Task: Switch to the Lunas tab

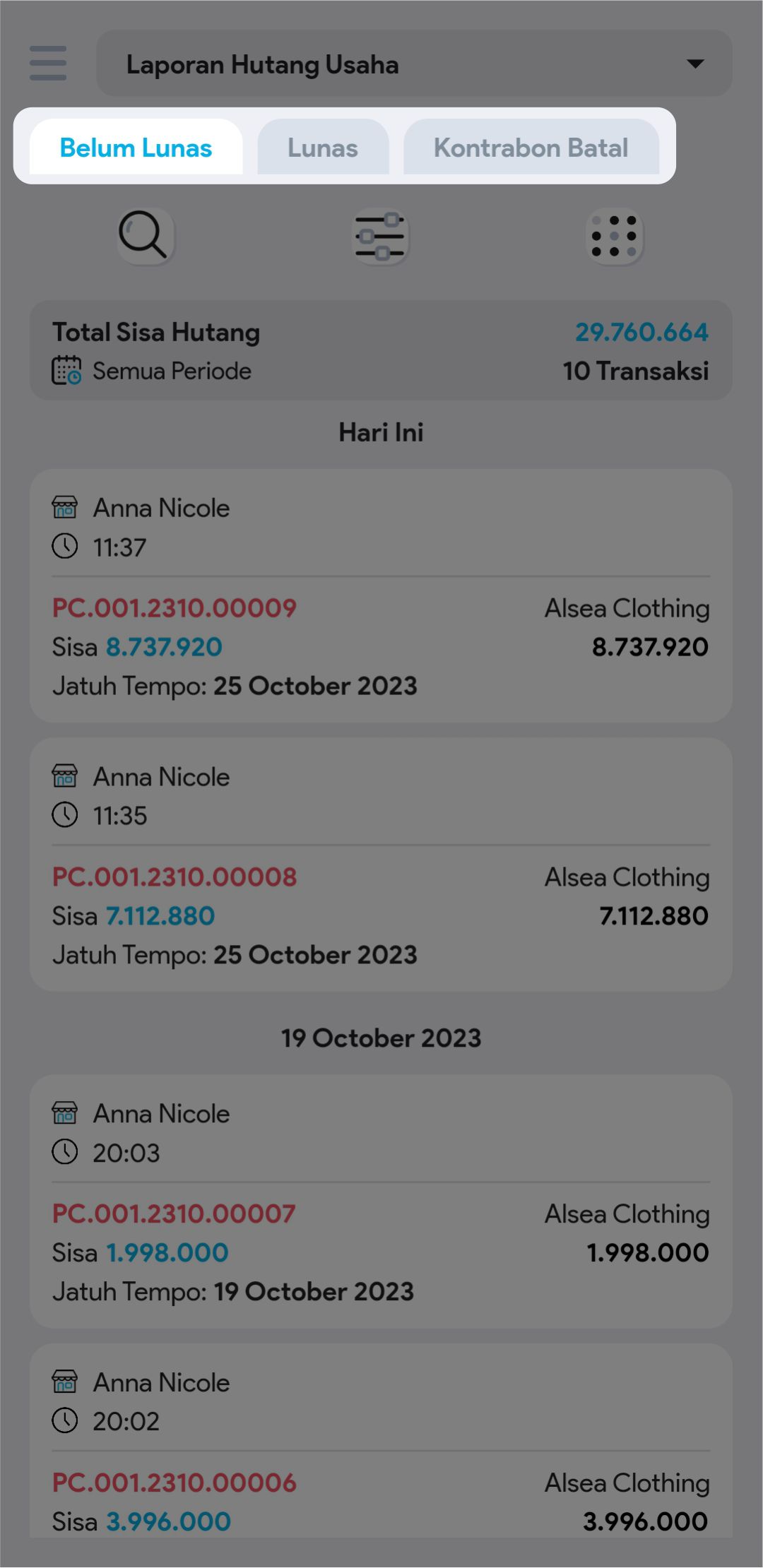Action: pos(323,148)
